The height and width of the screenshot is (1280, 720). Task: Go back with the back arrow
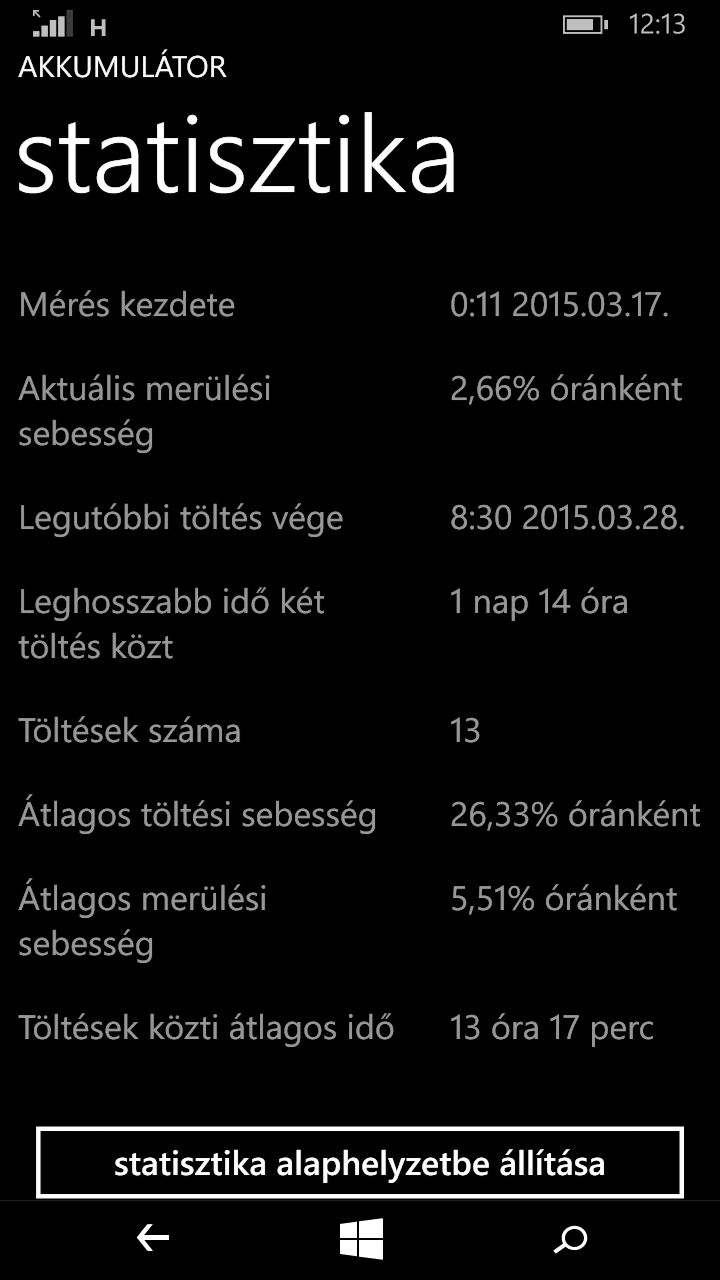[152, 1240]
